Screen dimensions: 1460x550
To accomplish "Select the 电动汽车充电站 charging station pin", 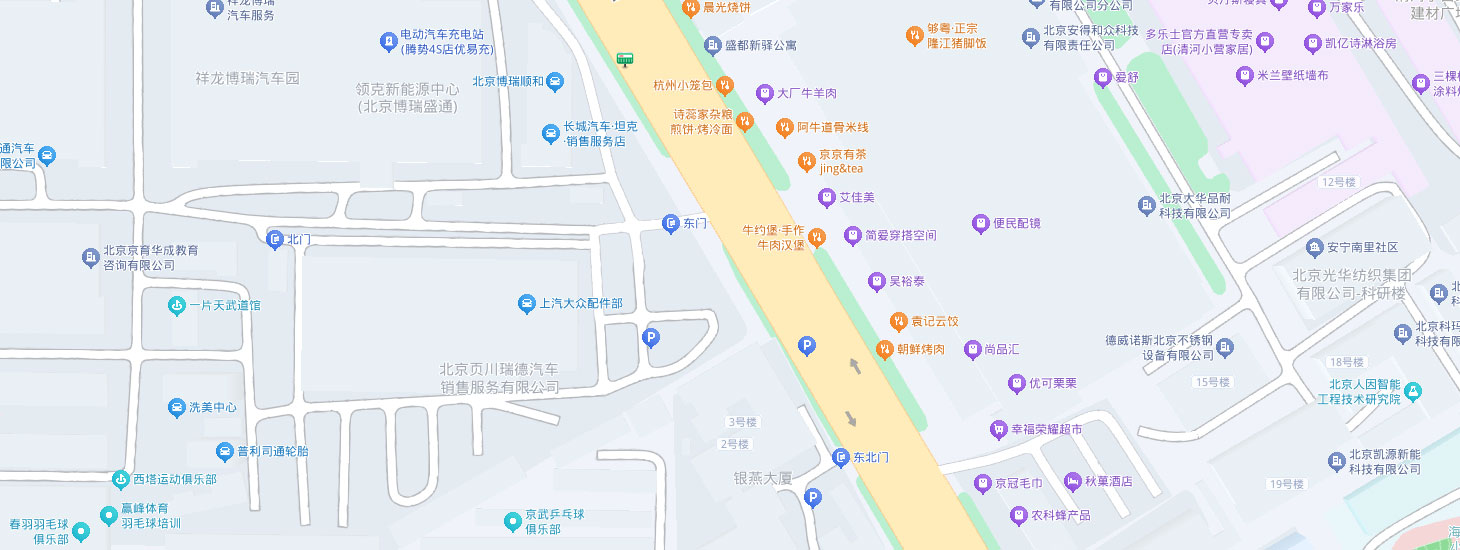I will [388, 41].
